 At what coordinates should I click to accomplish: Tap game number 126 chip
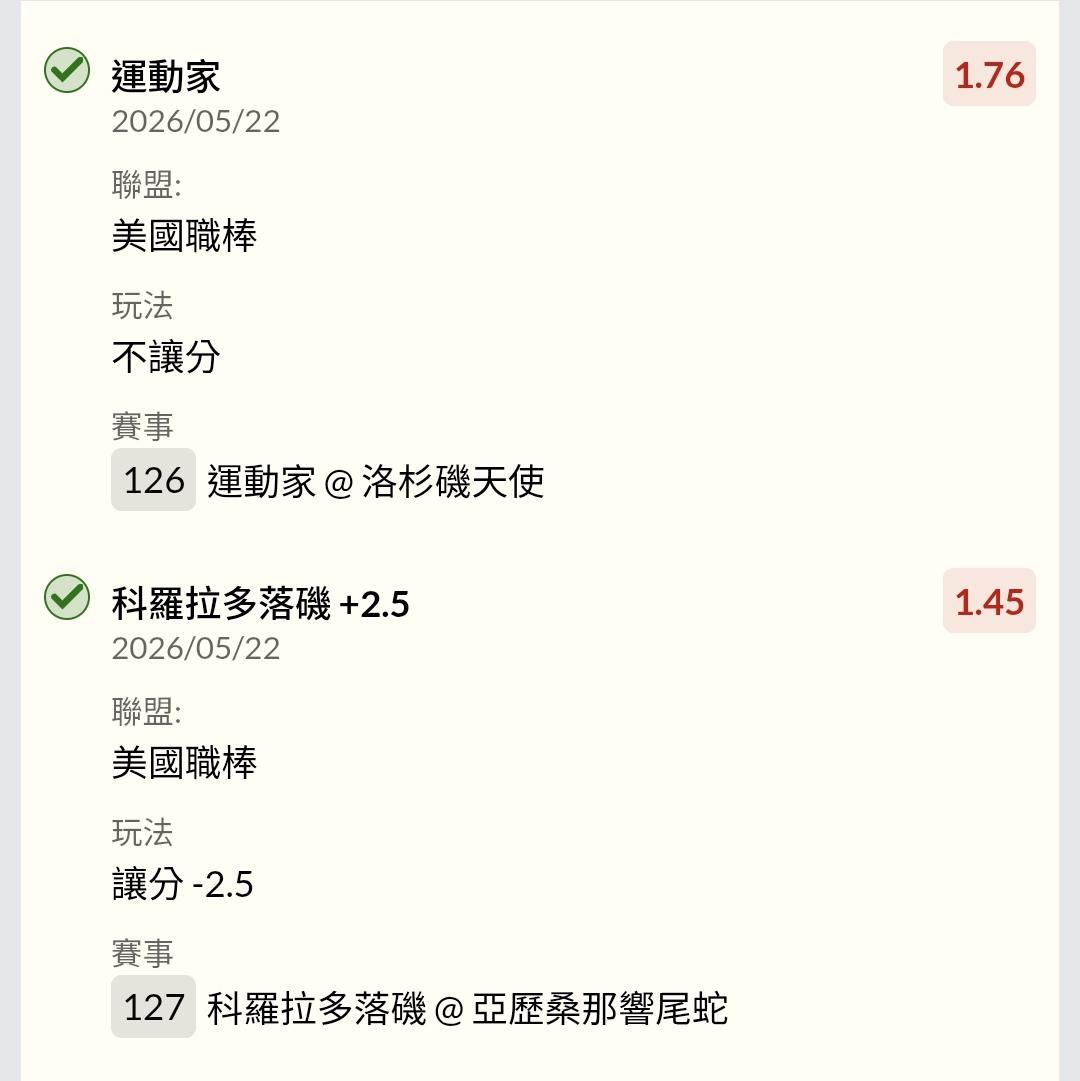click(154, 480)
